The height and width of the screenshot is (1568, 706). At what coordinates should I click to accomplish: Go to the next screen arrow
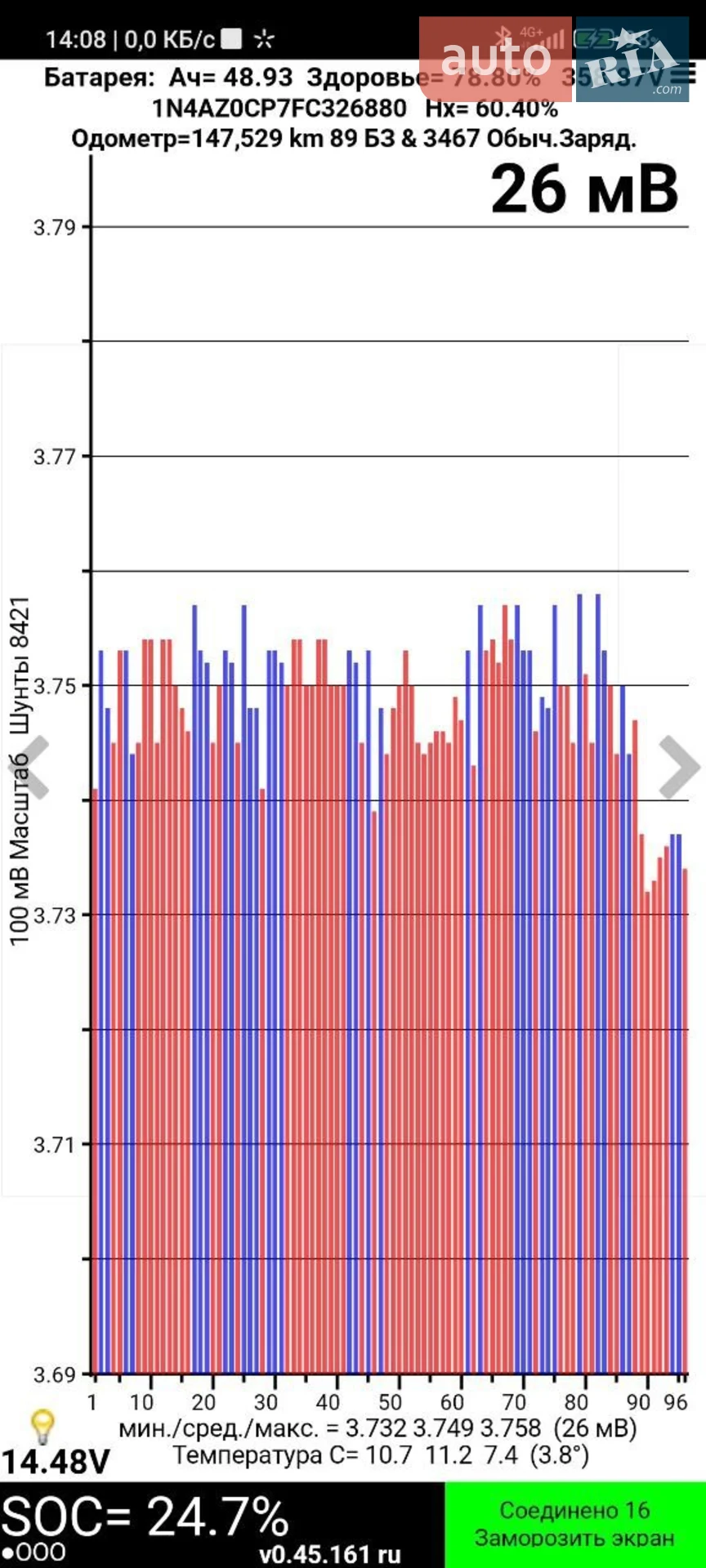(679, 766)
